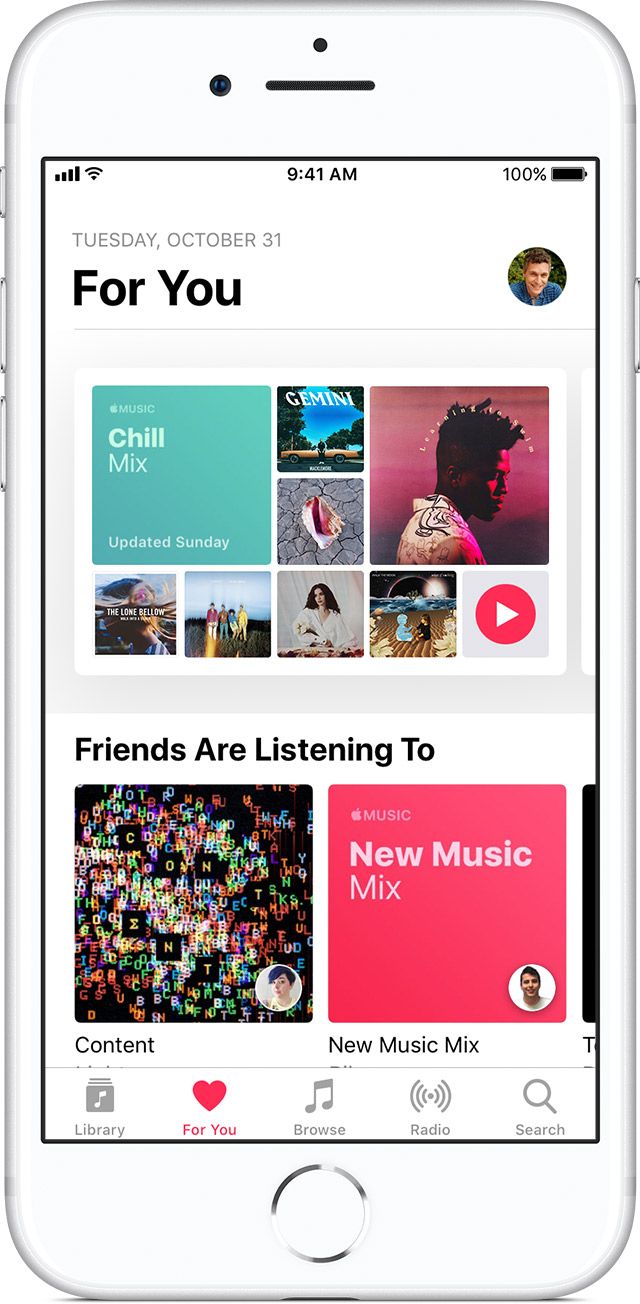Screen dimensions: 640x1304
Task: Open the New Music Mix card
Action: pyautogui.click(x=447, y=903)
